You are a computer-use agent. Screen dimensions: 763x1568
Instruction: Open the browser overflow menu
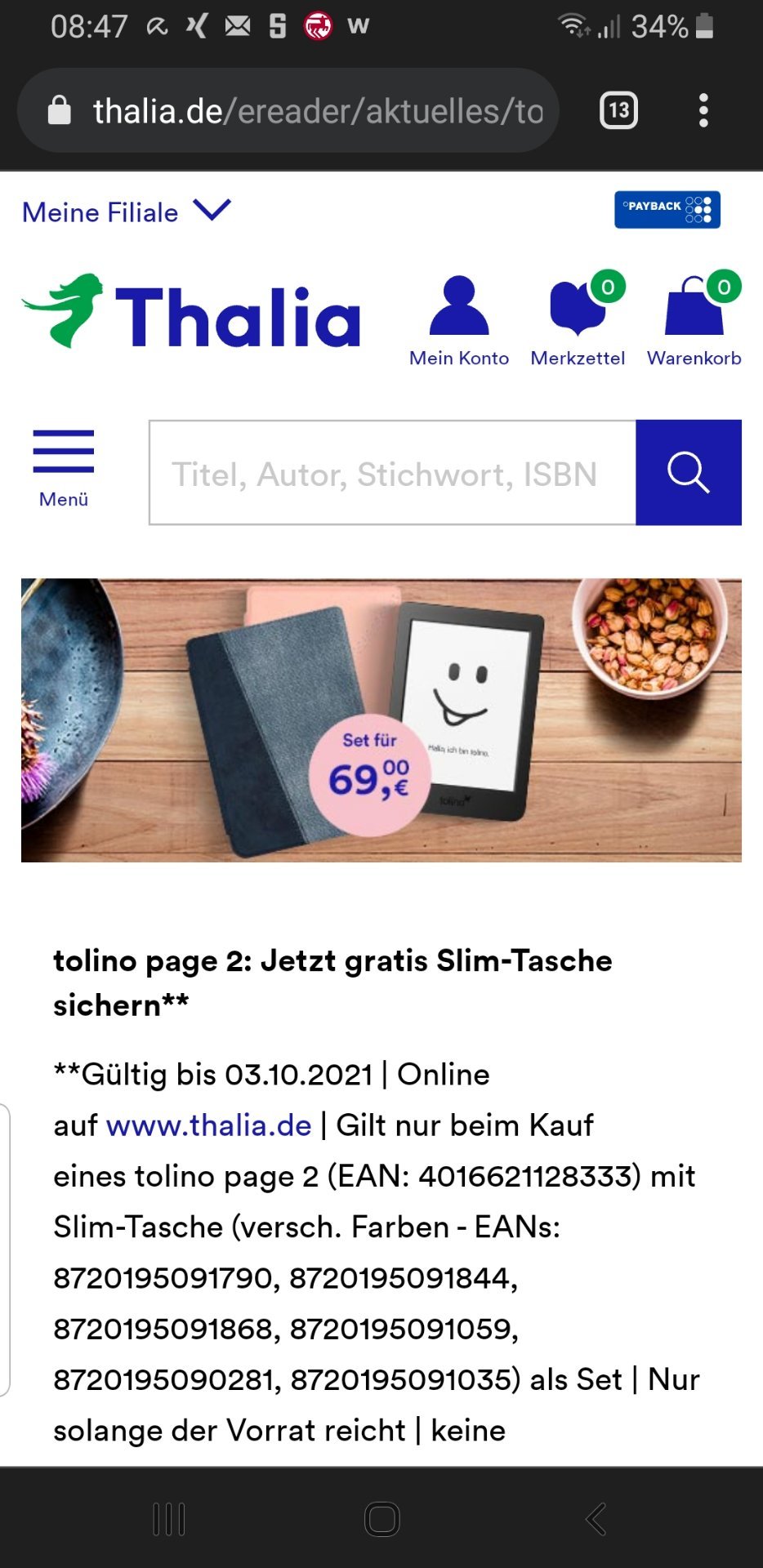(703, 110)
